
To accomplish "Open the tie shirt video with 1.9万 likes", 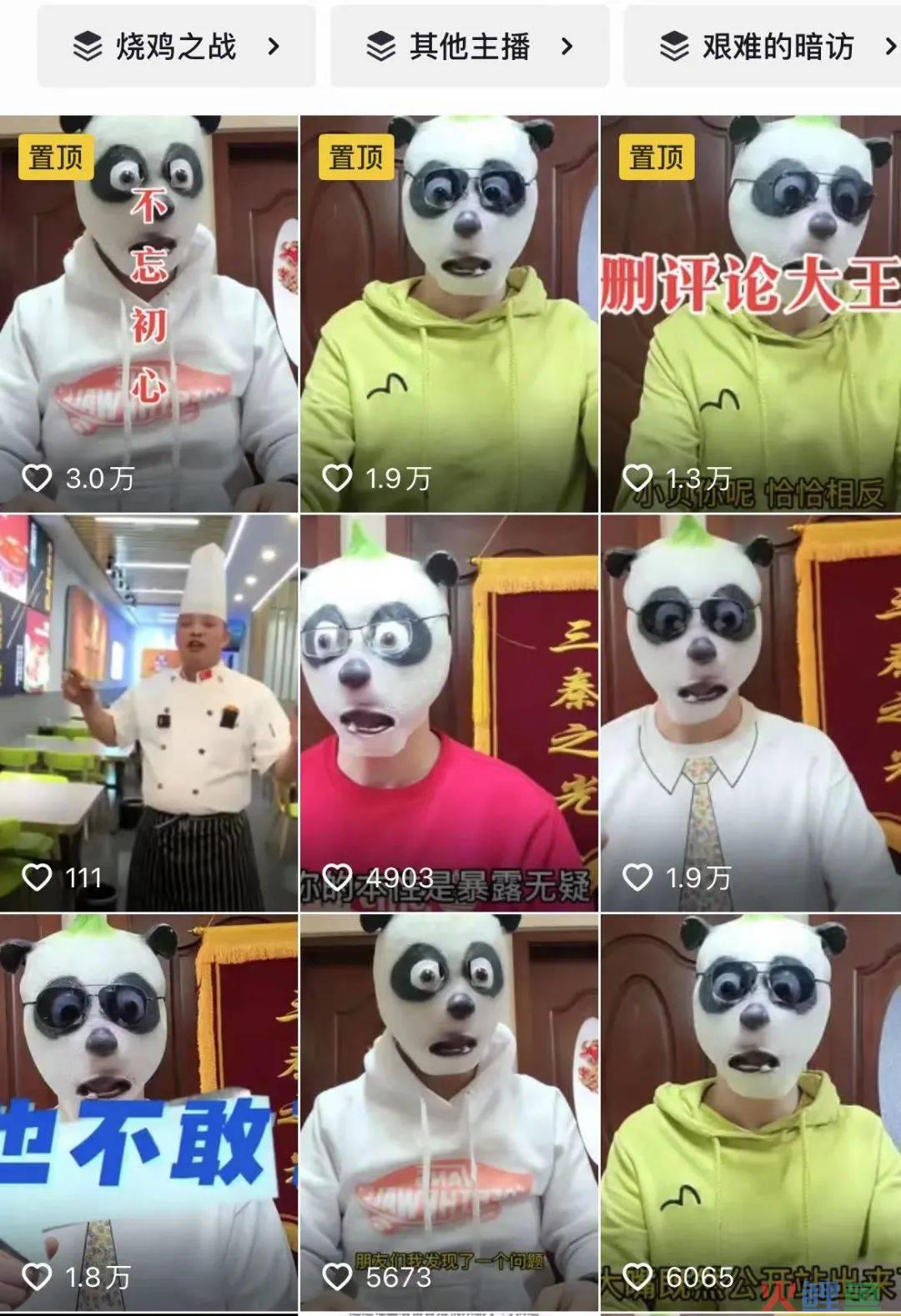I will (x=750, y=712).
